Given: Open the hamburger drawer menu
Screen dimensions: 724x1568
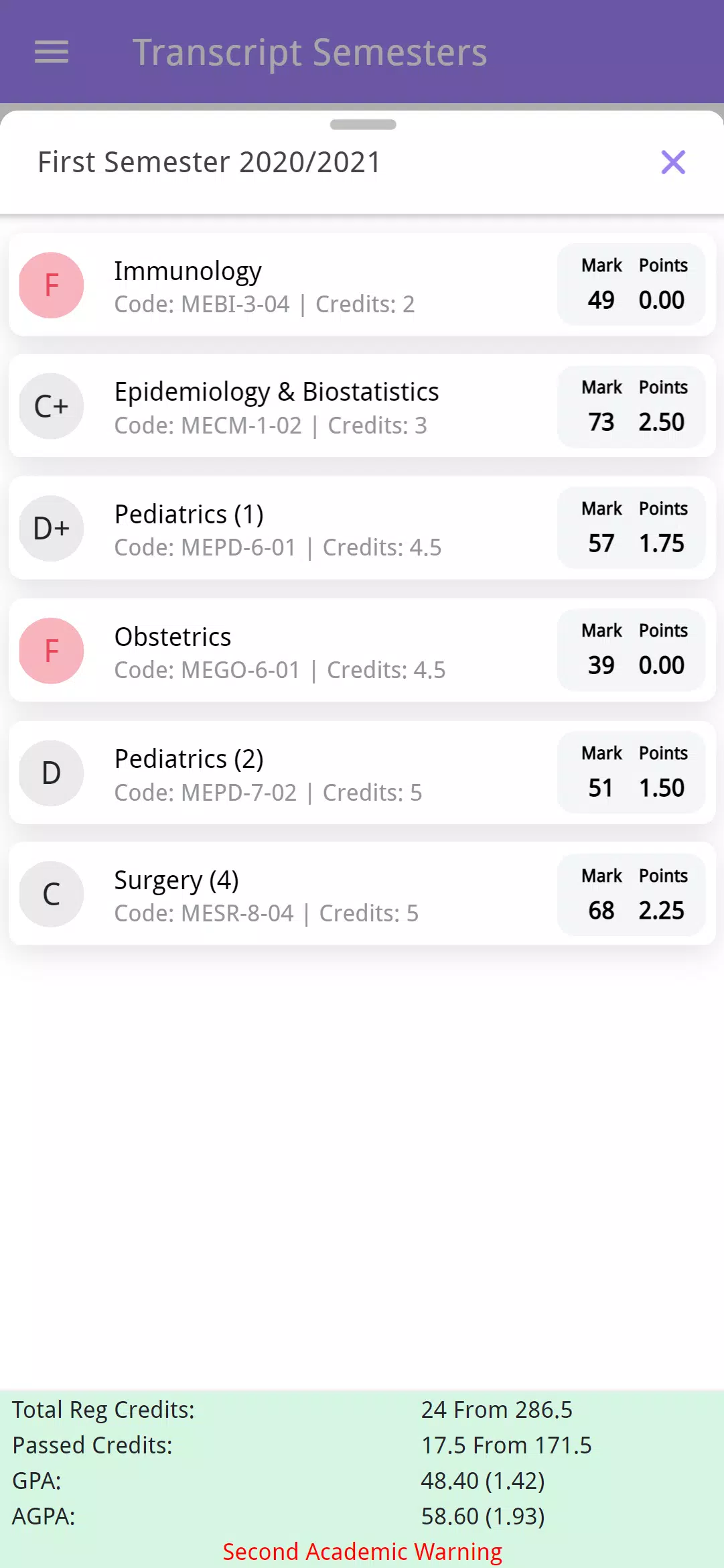Looking at the screenshot, I should click(52, 52).
